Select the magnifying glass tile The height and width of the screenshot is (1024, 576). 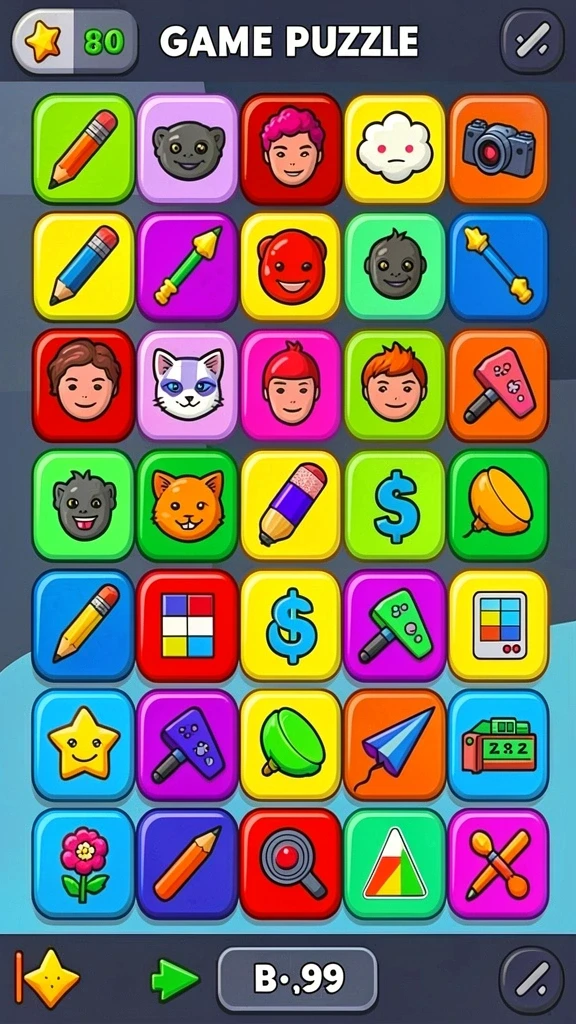[291, 864]
